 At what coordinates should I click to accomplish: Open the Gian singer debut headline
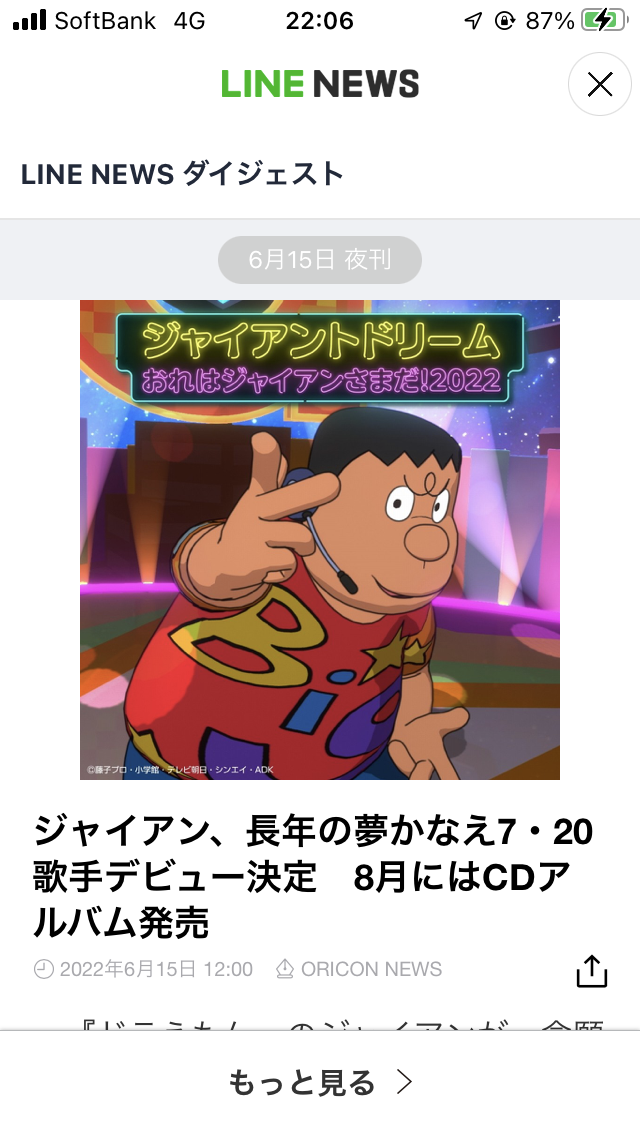coord(314,876)
